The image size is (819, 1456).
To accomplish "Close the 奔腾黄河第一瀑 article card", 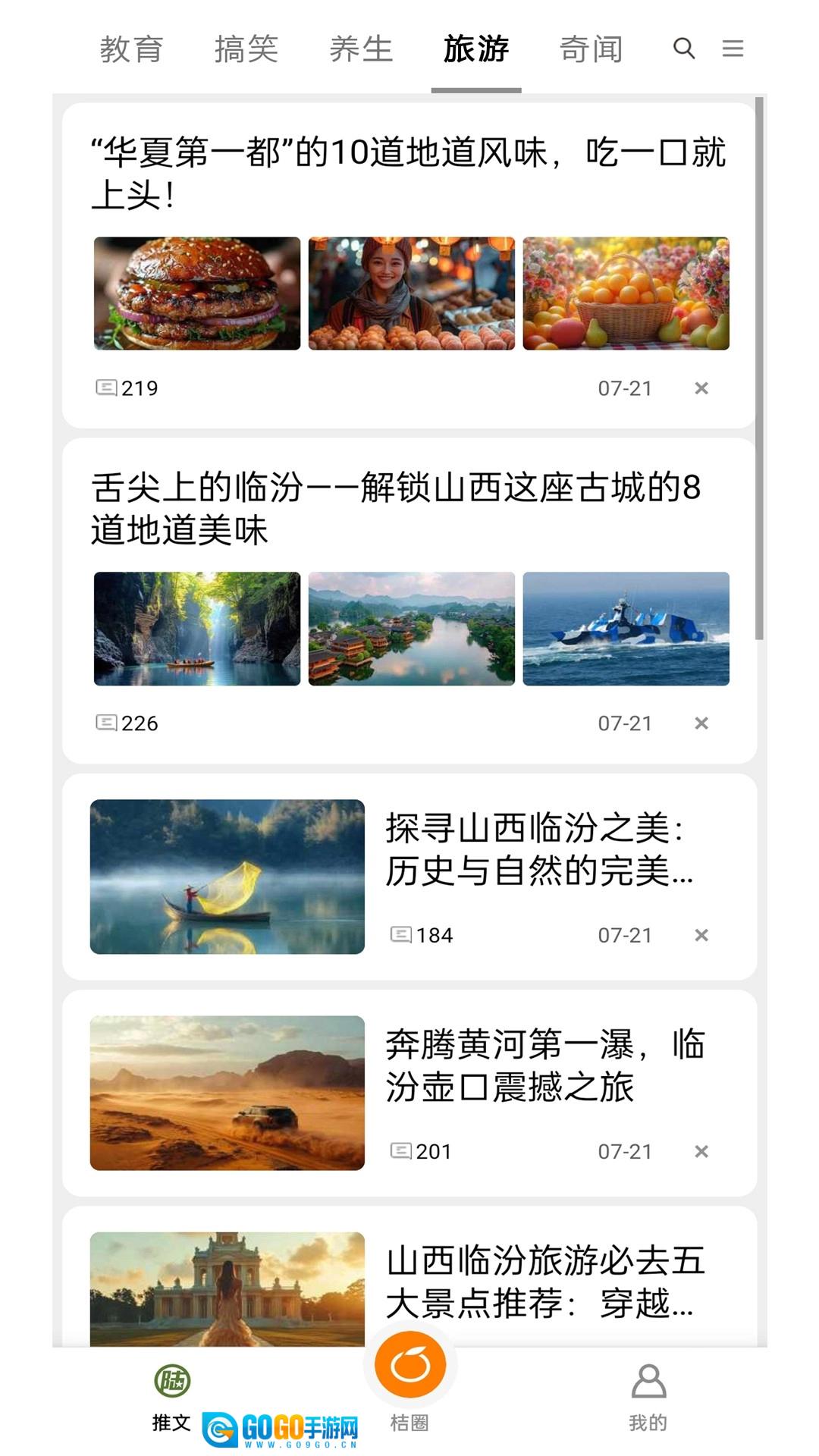I will (701, 1152).
